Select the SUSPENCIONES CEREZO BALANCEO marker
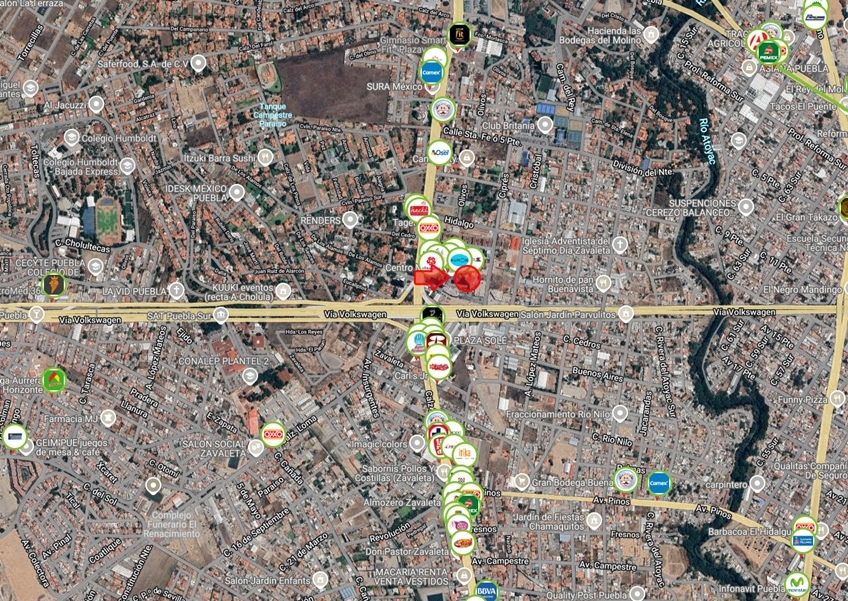This screenshot has height=601, width=848. (745, 207)
